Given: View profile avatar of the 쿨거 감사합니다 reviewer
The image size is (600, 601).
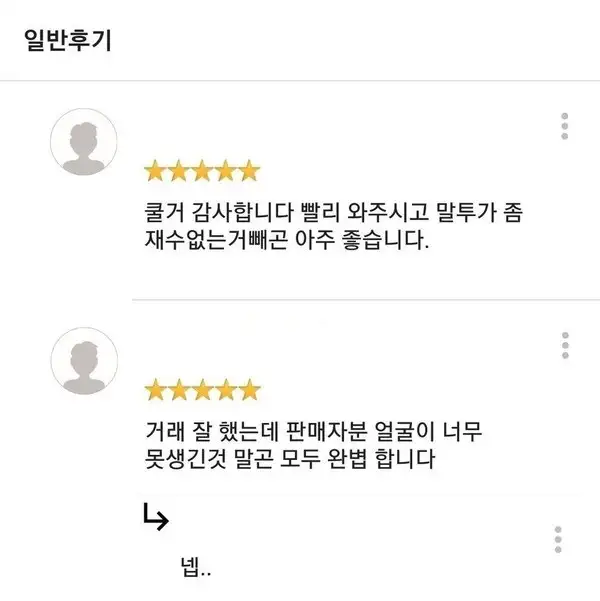Looking at the screenshot, I should coord(84,144).
